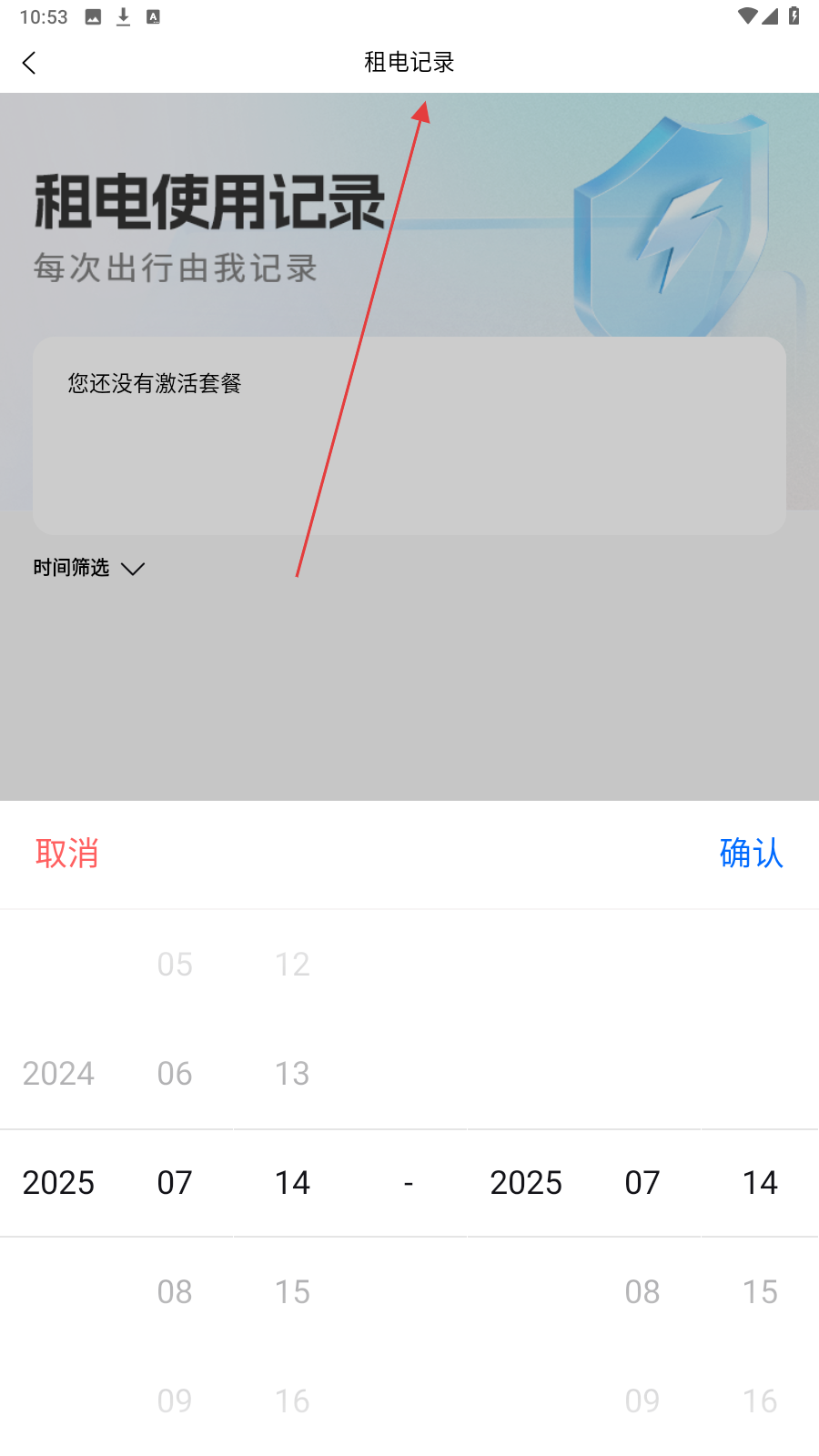The image size is (819, 1456).
Task: Choose start month 06
Action: click(x=175, y=1074)
